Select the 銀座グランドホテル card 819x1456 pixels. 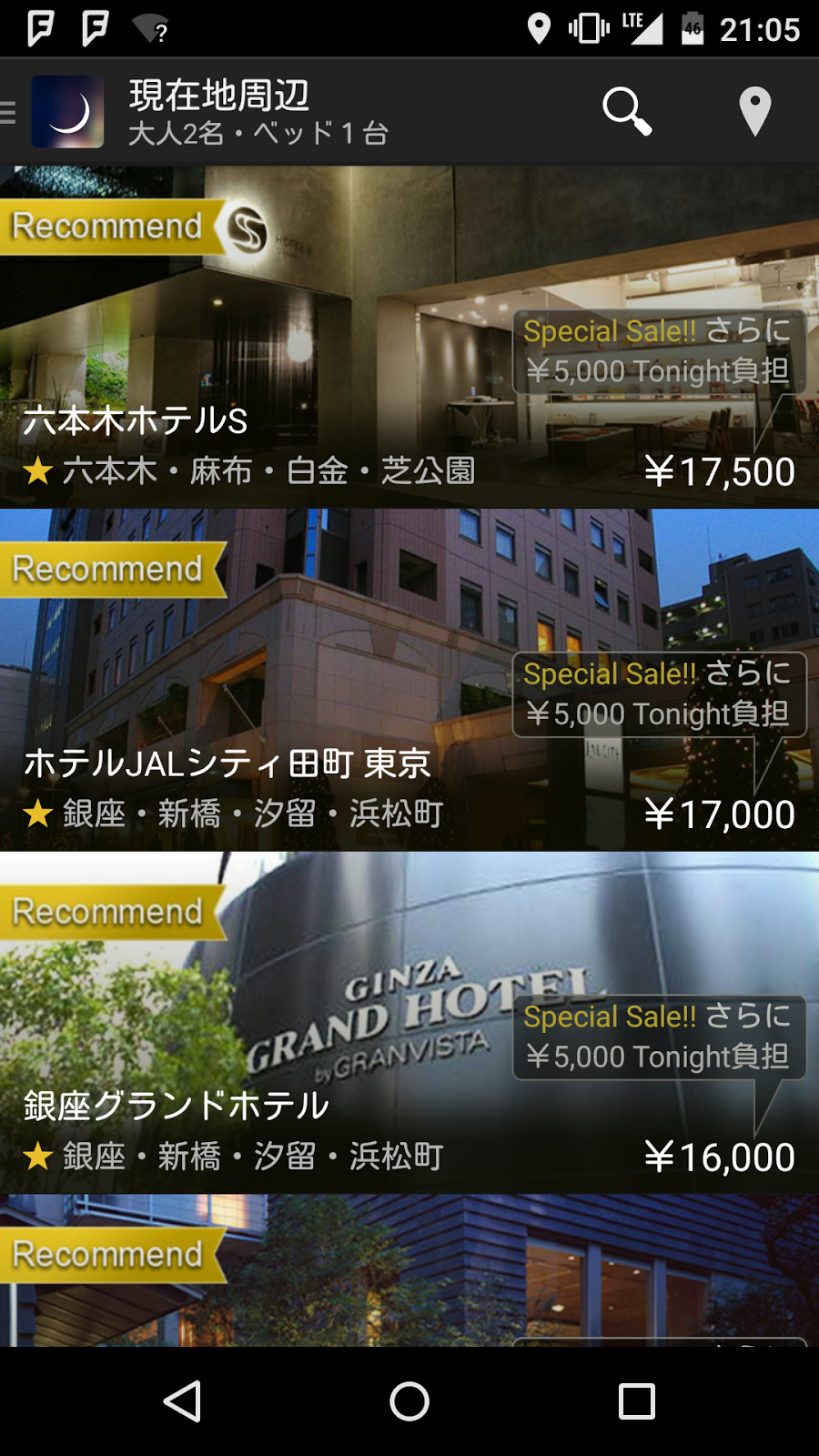click(x=409, y=1023)
